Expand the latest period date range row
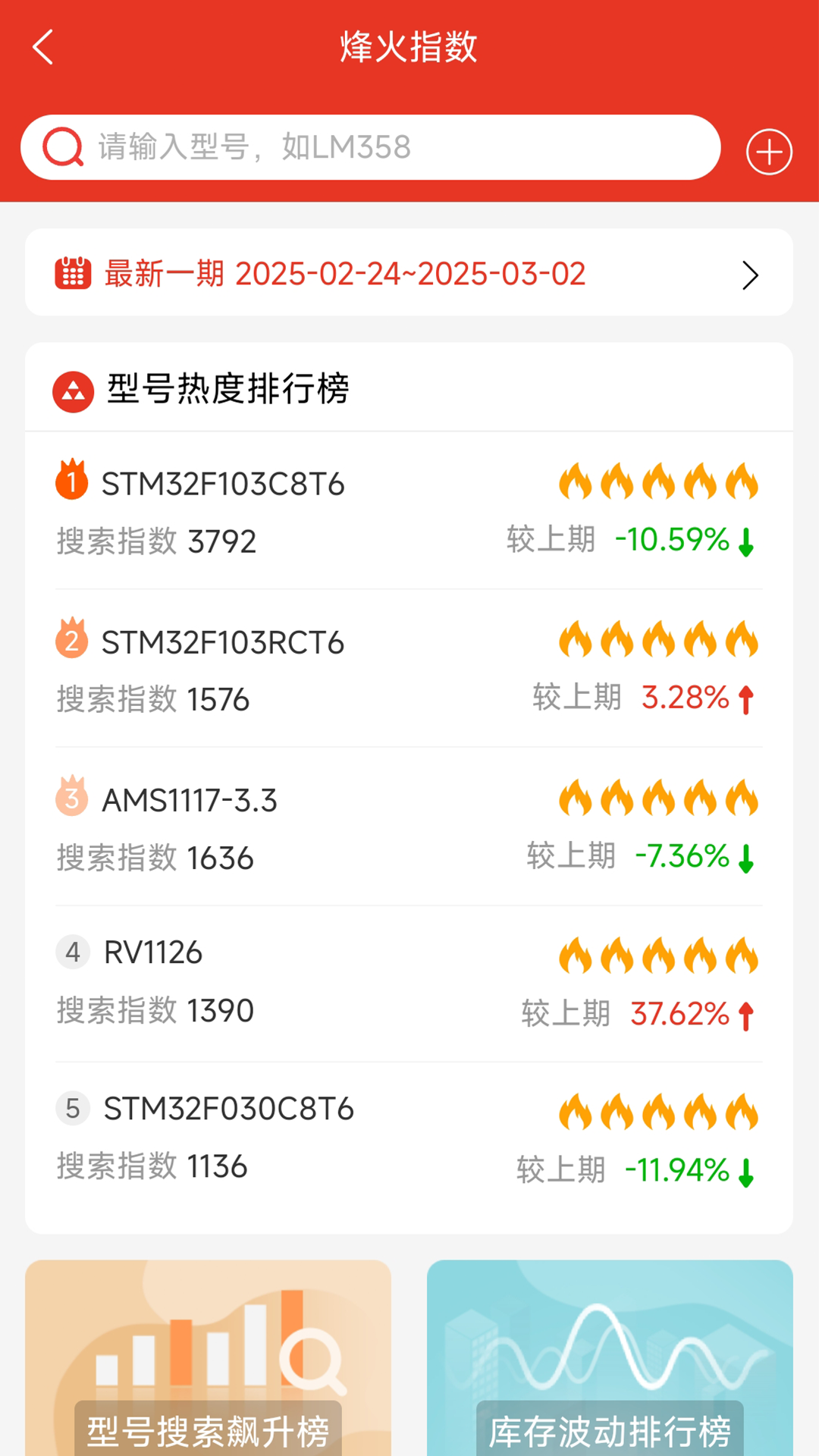Screen dimensions: 819x1456 click(x=409, y=273)
